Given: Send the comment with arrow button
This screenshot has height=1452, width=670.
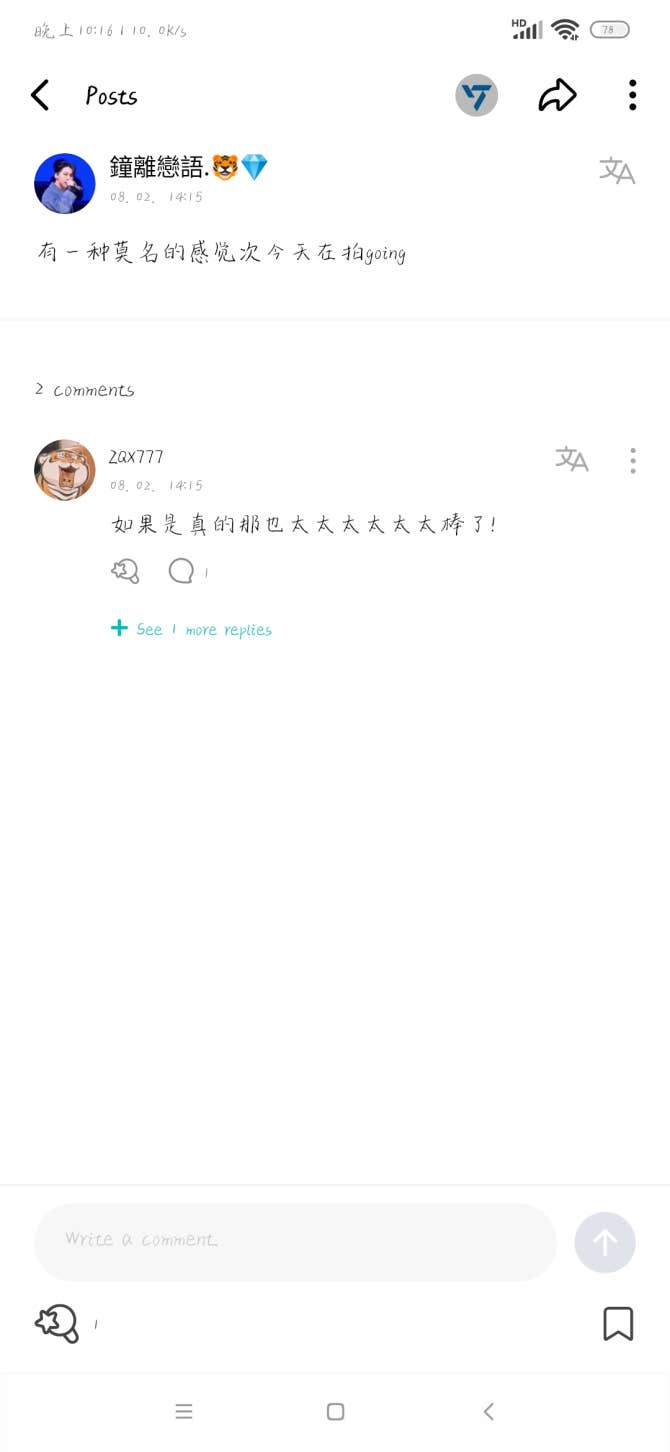Looking at the screenshot, I should click(x=605, y=1242).
